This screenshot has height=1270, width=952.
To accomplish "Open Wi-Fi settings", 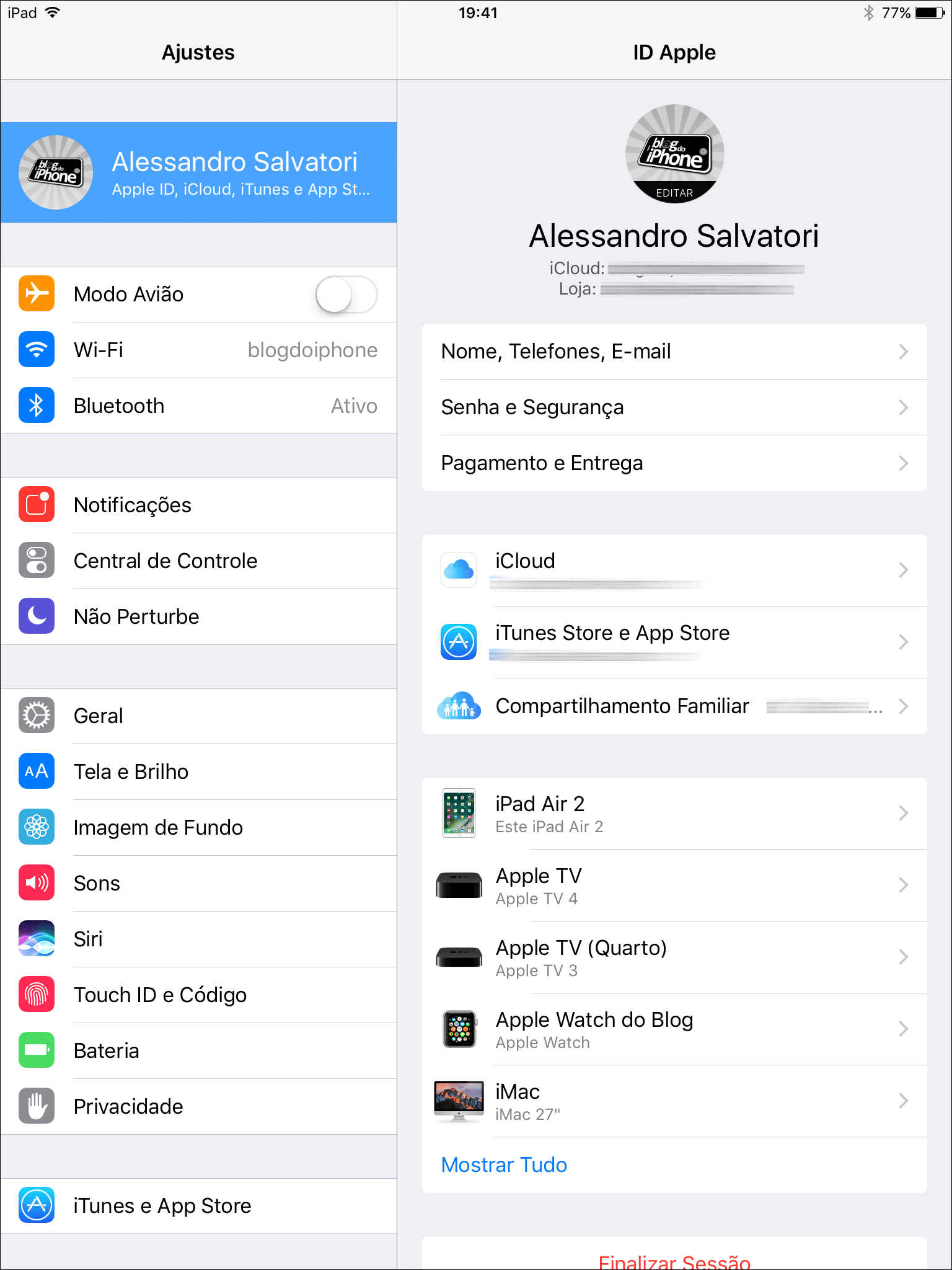I will point(198,350).
